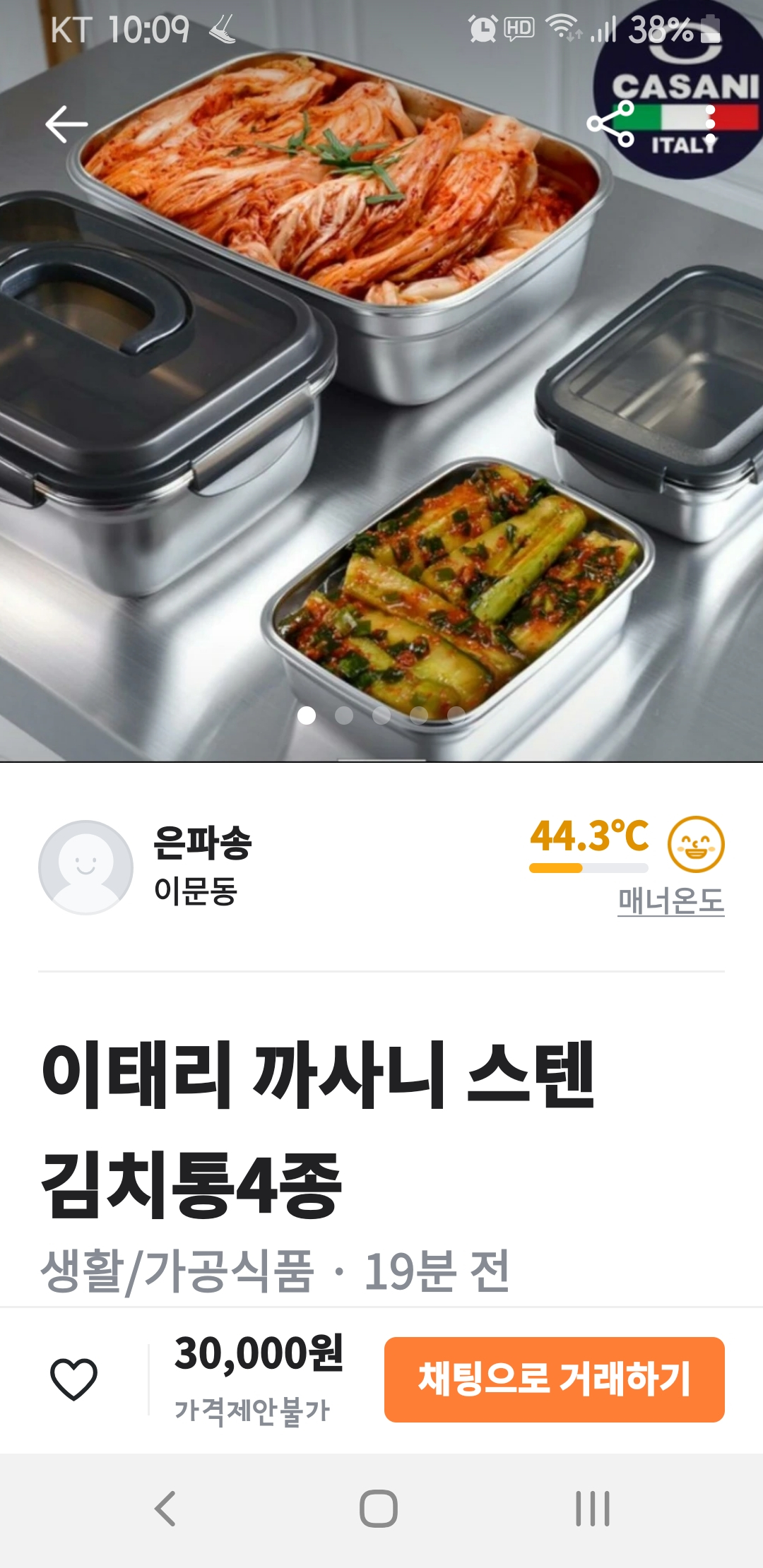Open the 매너온도 info link
The image size is (763, 1568).
[670, 901]
